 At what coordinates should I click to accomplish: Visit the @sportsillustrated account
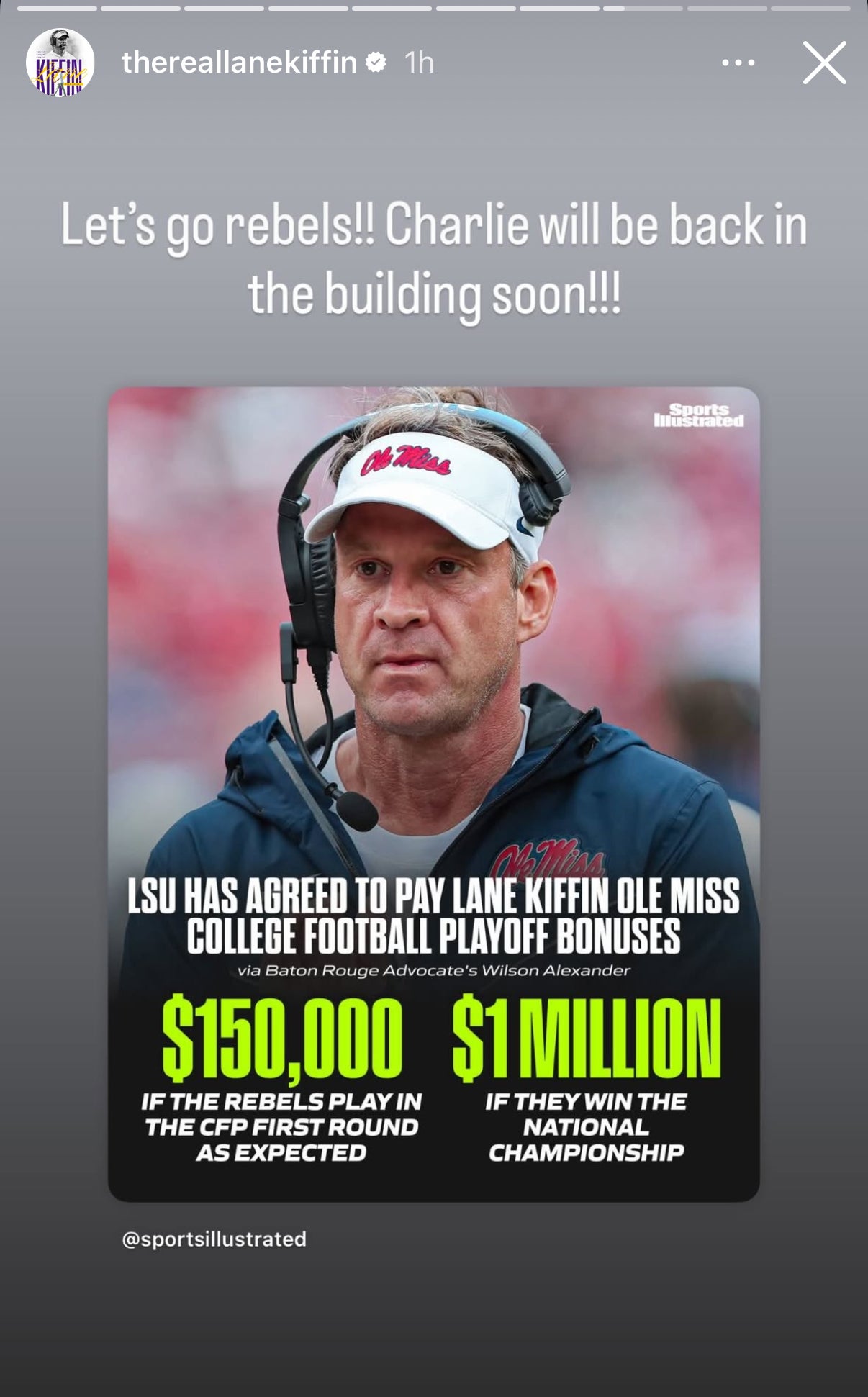point(214,1239)
